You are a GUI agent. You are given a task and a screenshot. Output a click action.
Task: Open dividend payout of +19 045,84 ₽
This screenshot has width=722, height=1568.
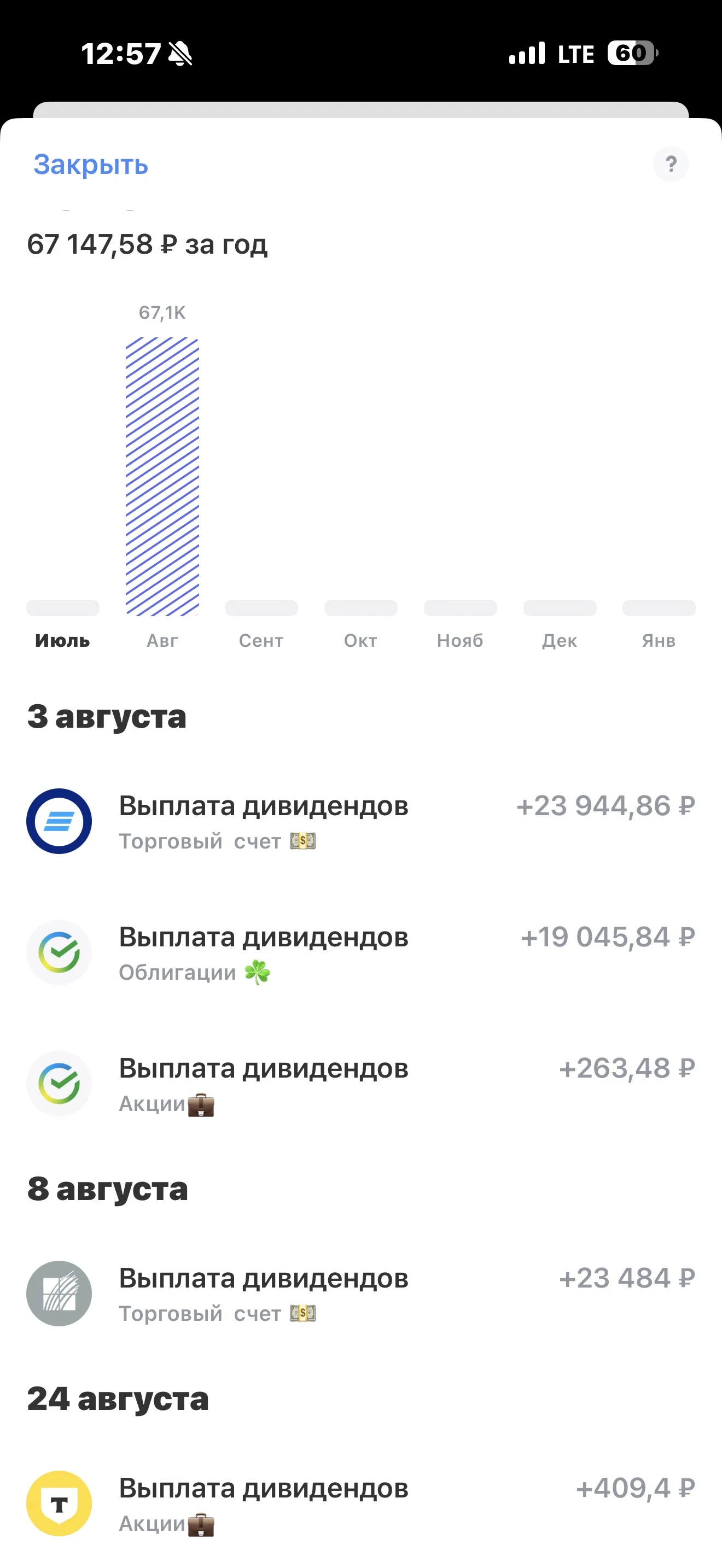coord(361,952)
